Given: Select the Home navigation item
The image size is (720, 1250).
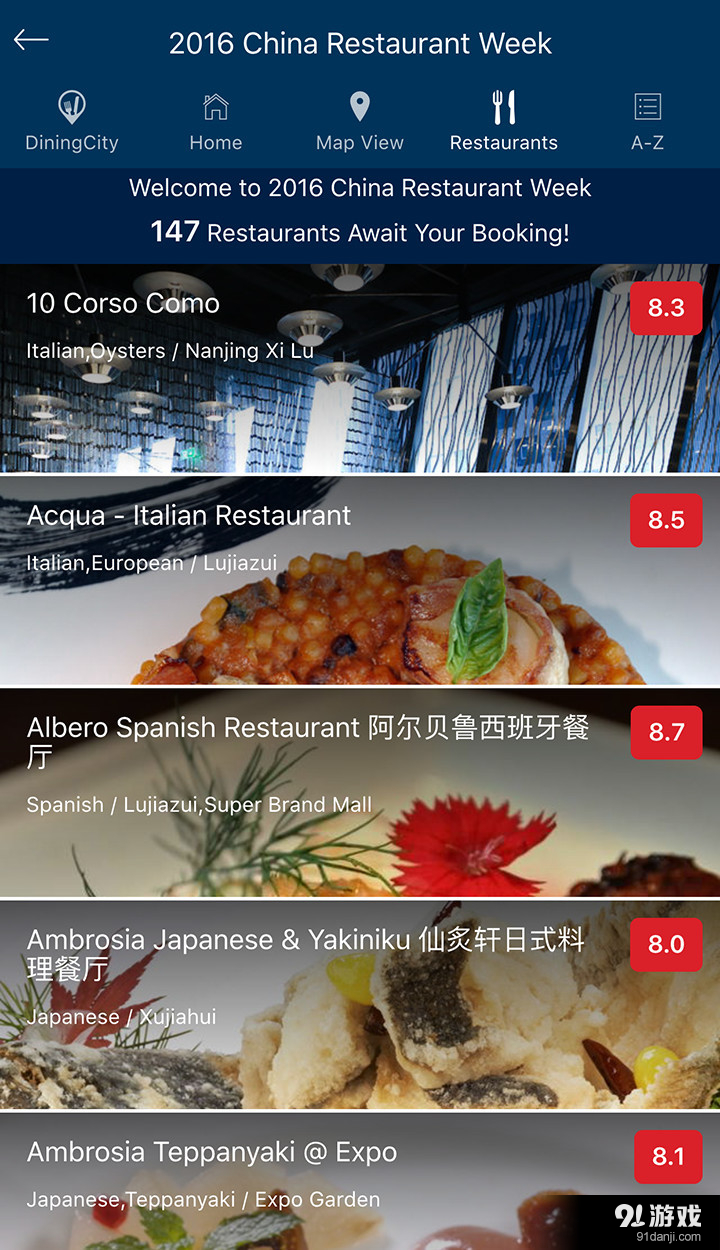Looking at the screenshot, I should [x=215, y=120].
